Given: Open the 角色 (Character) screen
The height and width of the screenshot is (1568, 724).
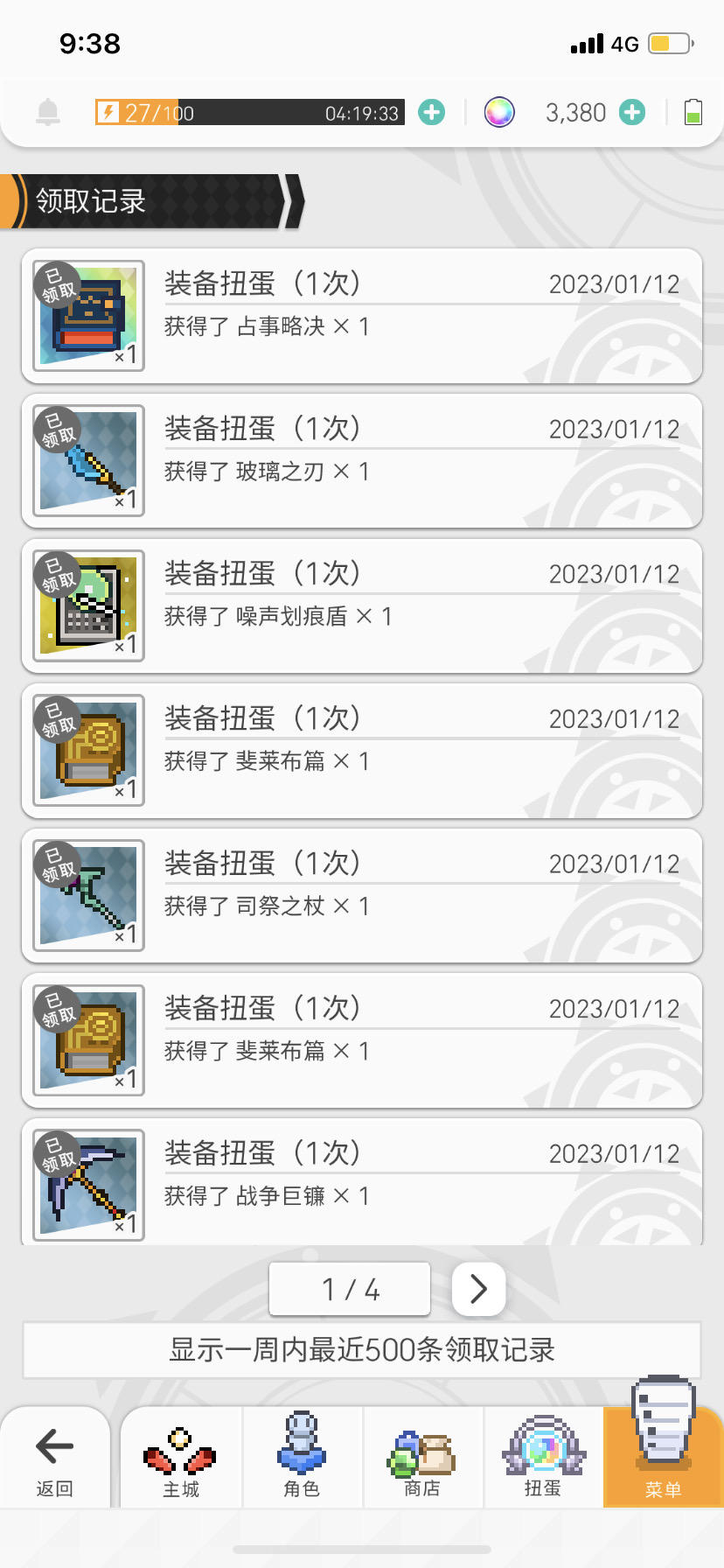Looking at the screenshot, I should click(302, 1457).
